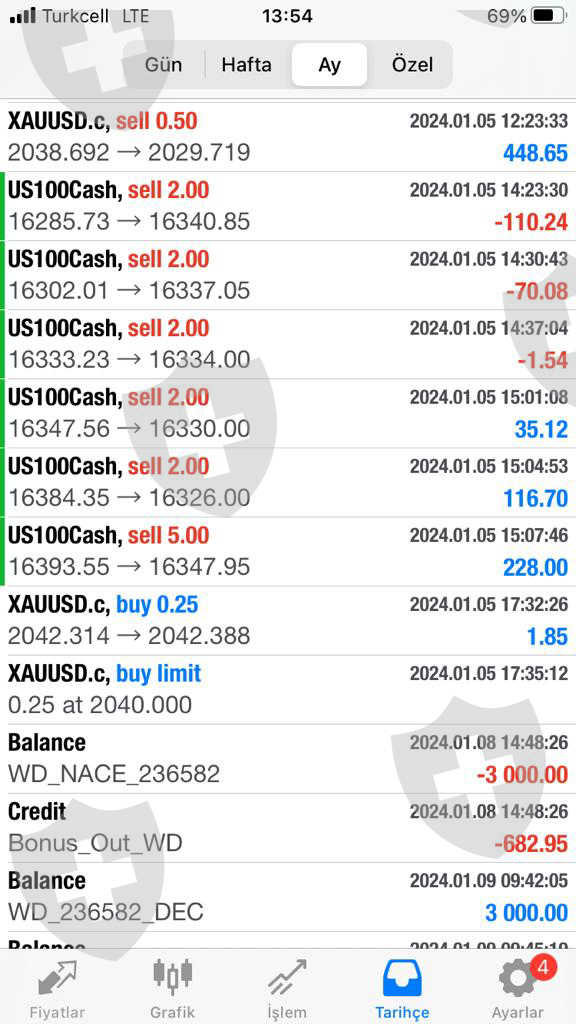Viewport: 576px width, 1024px height.
Task: Expand the XAUUSD.c sell 0.50 trade
Action: click(288, 137)
